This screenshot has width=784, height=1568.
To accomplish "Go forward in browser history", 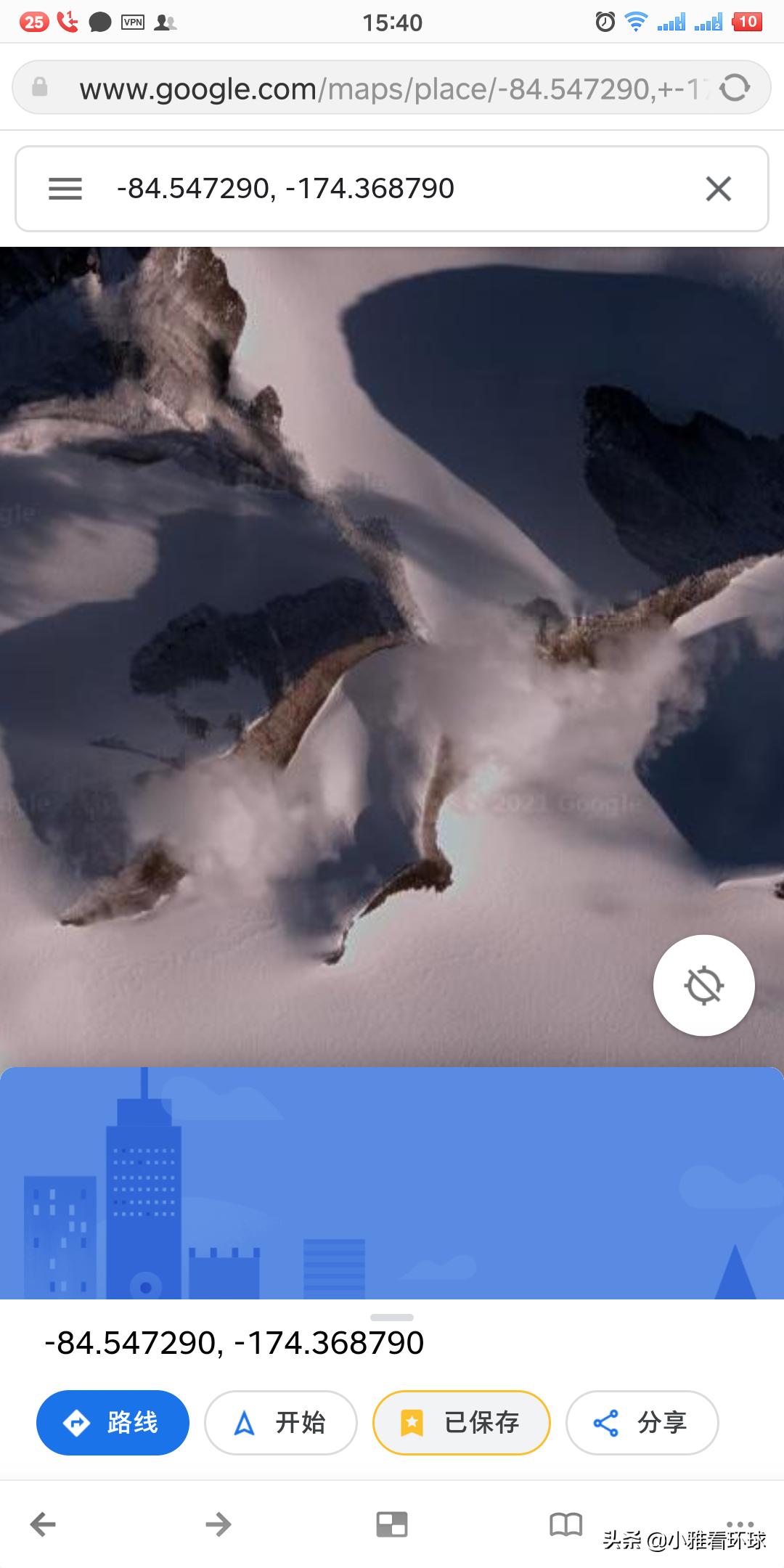I will coord(218,1524).
